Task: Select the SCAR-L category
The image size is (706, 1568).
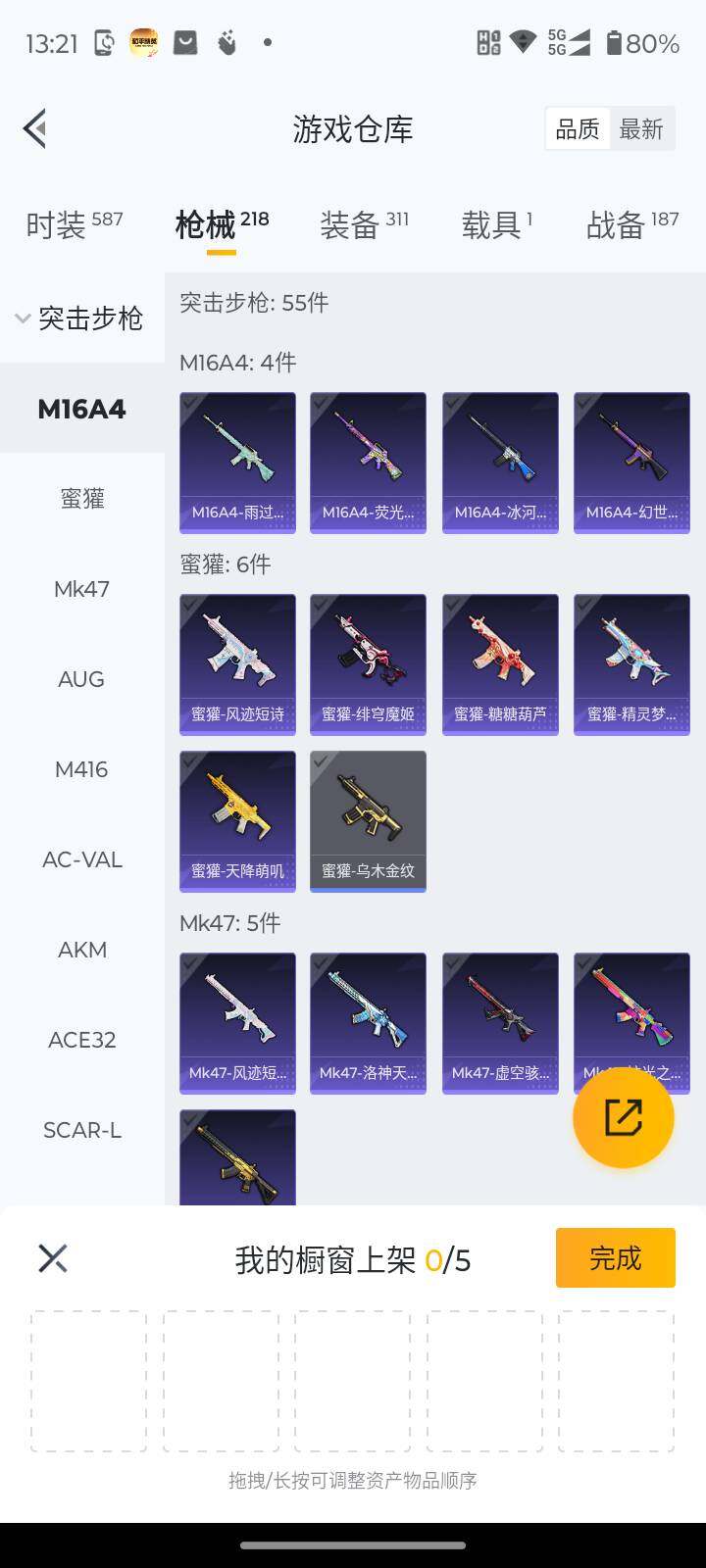Action: pos(82,1130)
